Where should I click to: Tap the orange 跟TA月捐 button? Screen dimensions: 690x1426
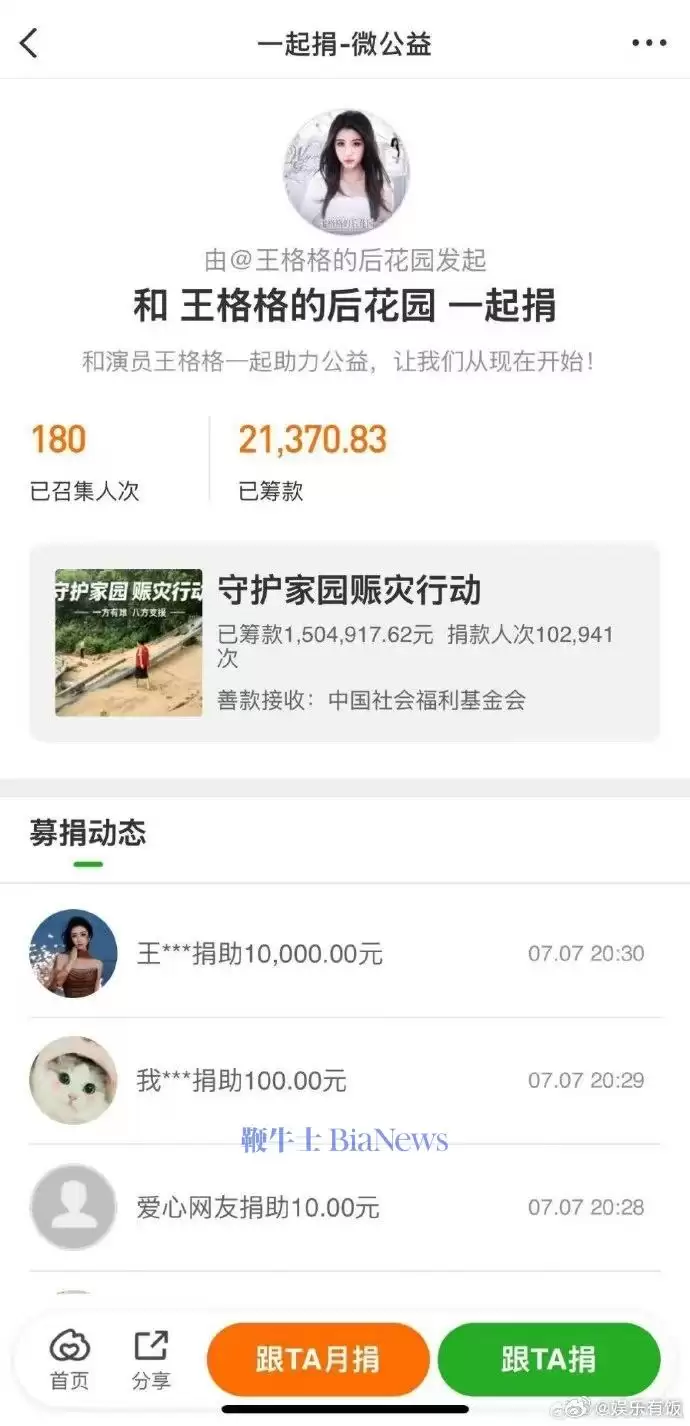[x=318, y=1359]
